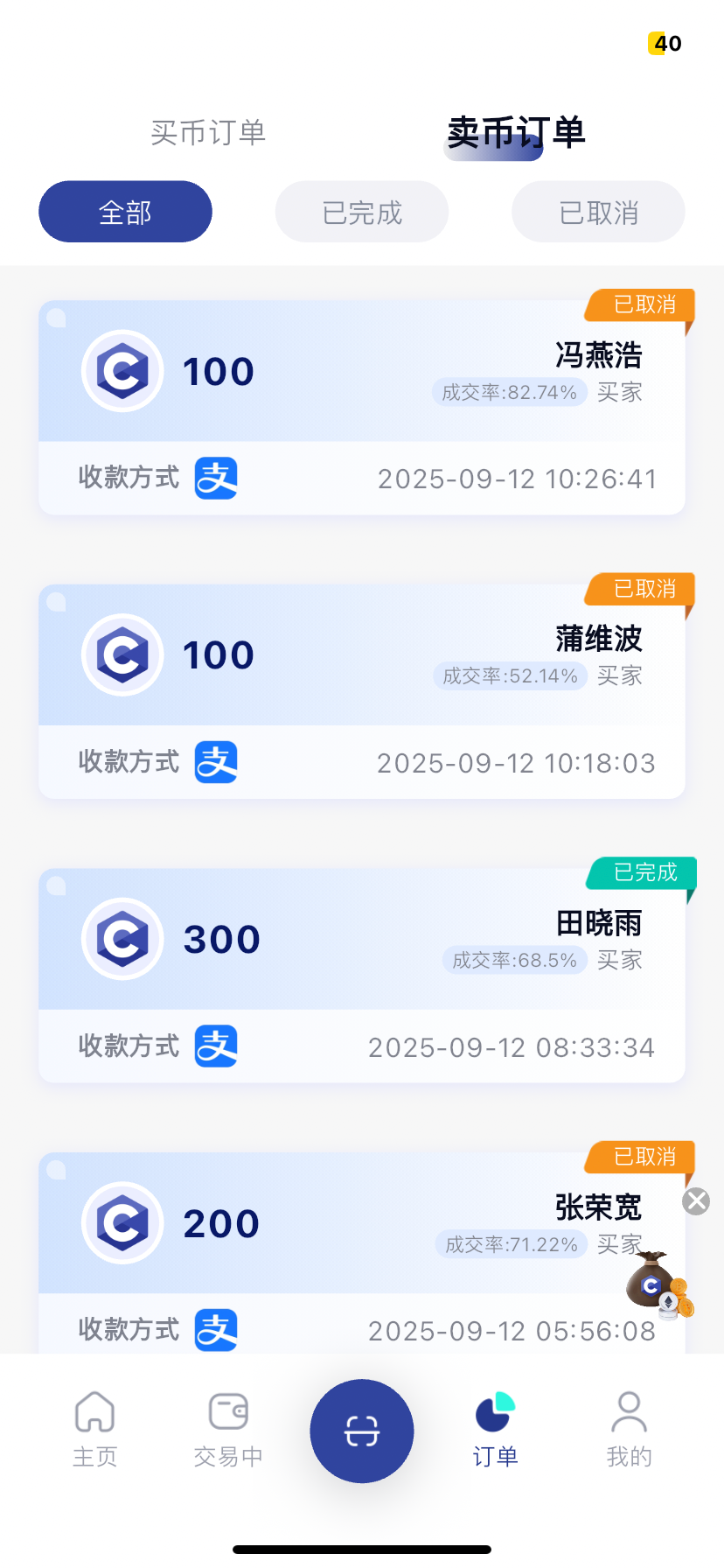Open the order with buyer 冯燕浩

click(x=362, y=407)
